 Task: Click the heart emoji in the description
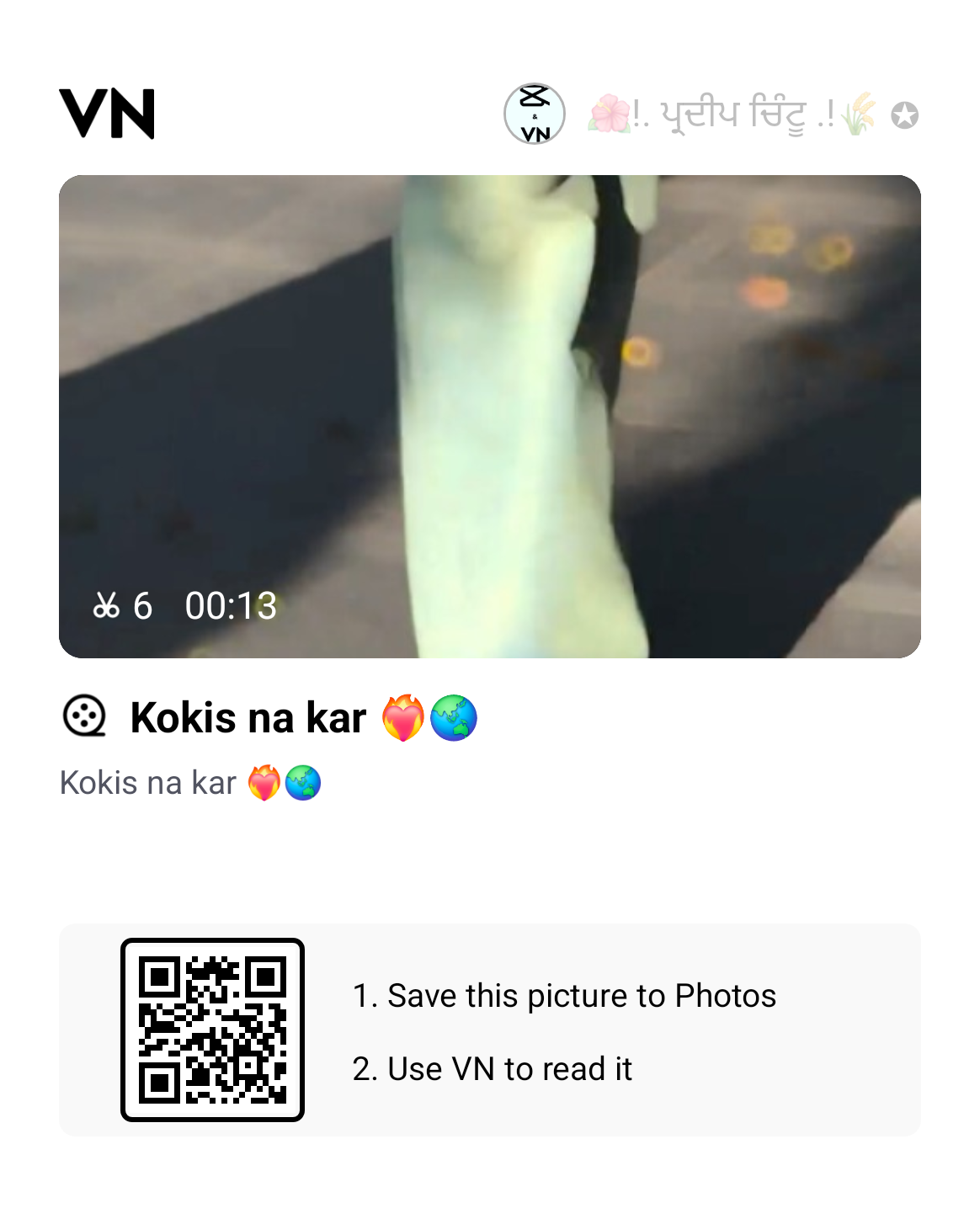click(x=265, y=783)
